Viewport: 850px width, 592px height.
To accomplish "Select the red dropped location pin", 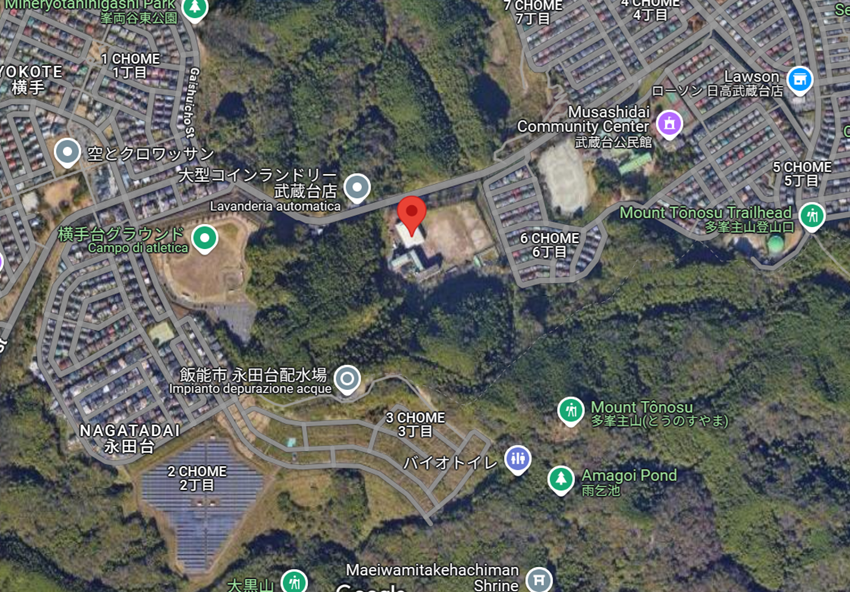I will [411, 214].
